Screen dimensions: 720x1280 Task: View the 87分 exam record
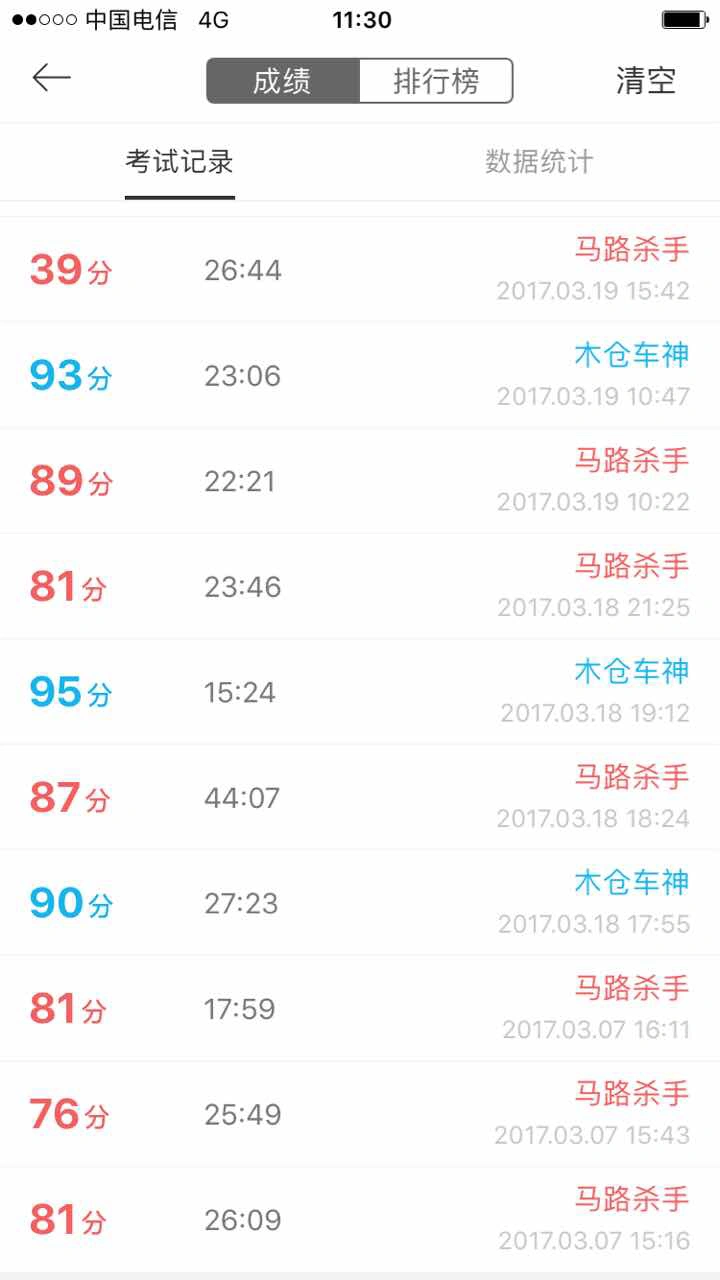pyautogui.click(x=360, y=797)
